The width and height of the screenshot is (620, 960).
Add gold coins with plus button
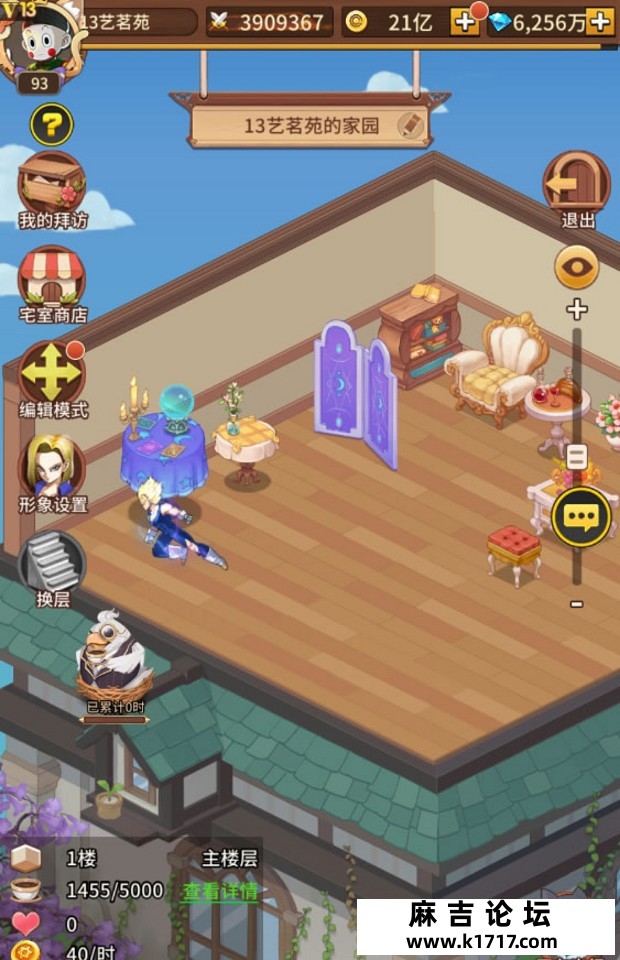[x=465, y=21]
